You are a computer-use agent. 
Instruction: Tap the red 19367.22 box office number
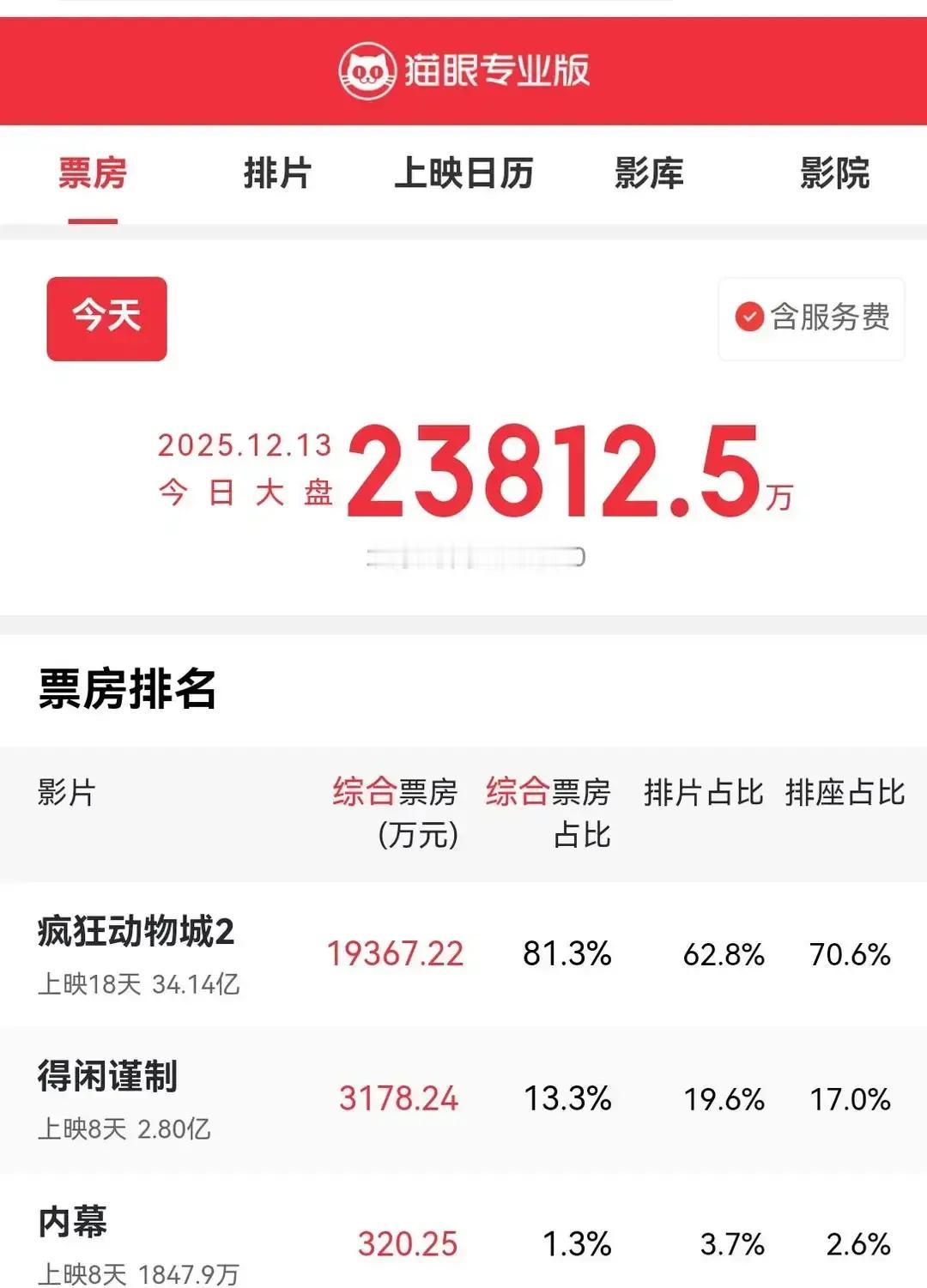coord(397,952)
